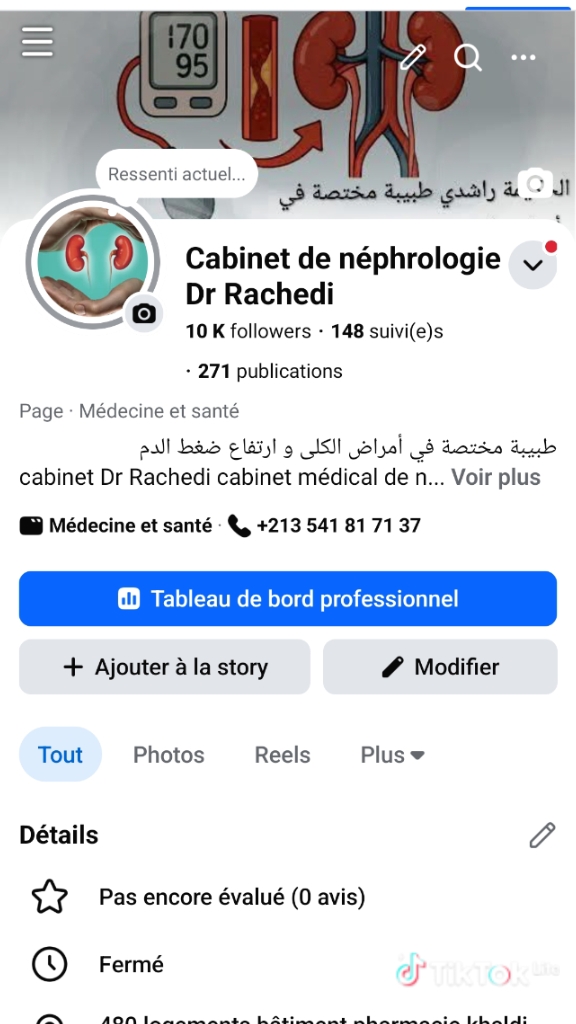The height and width of the screenshot is (1024, 576).
Task: Open the Fermé opening hours row
Action: [288, 965]
